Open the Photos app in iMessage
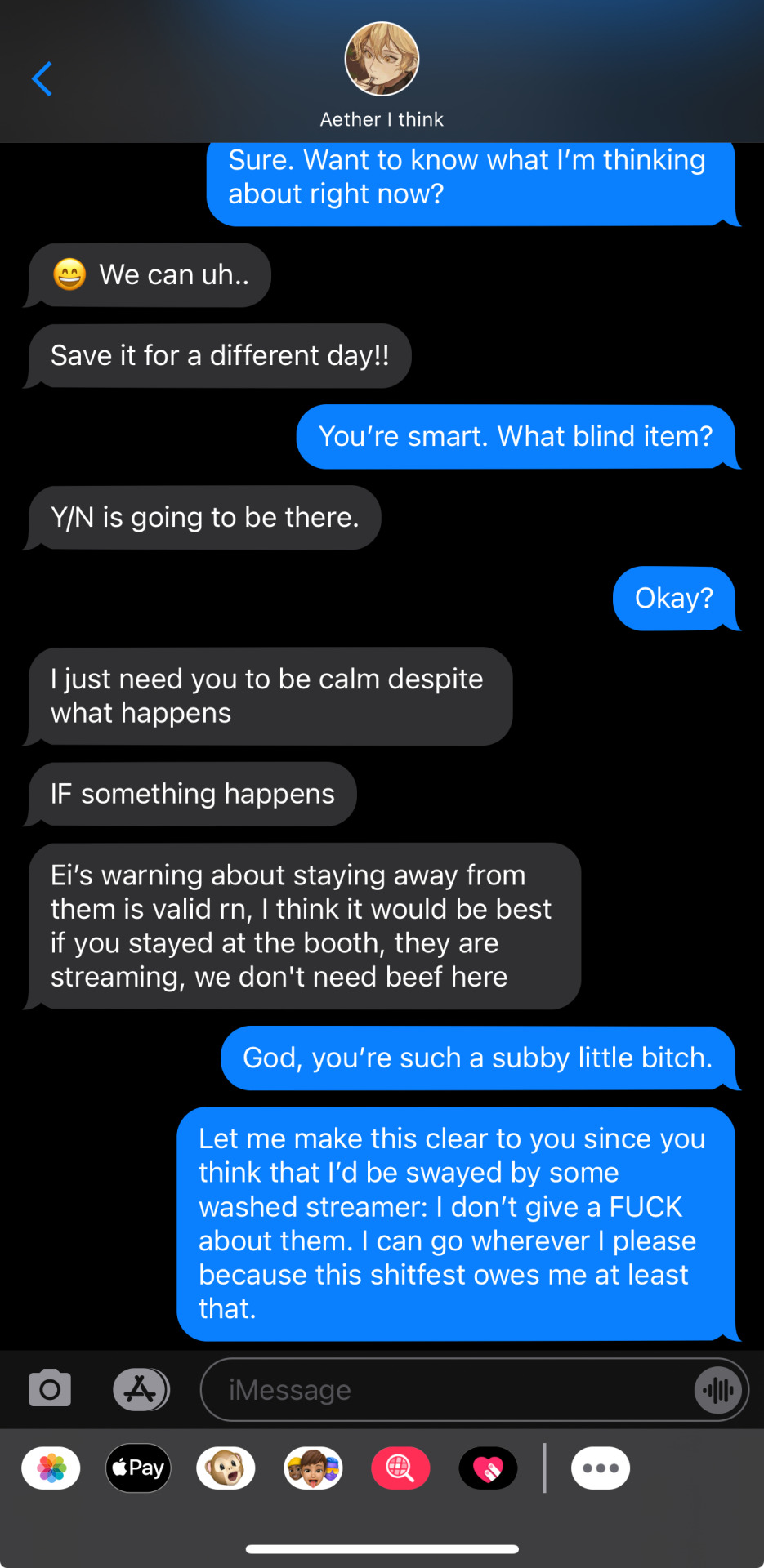This screenshot has width=764, height=1568. 51,1468
